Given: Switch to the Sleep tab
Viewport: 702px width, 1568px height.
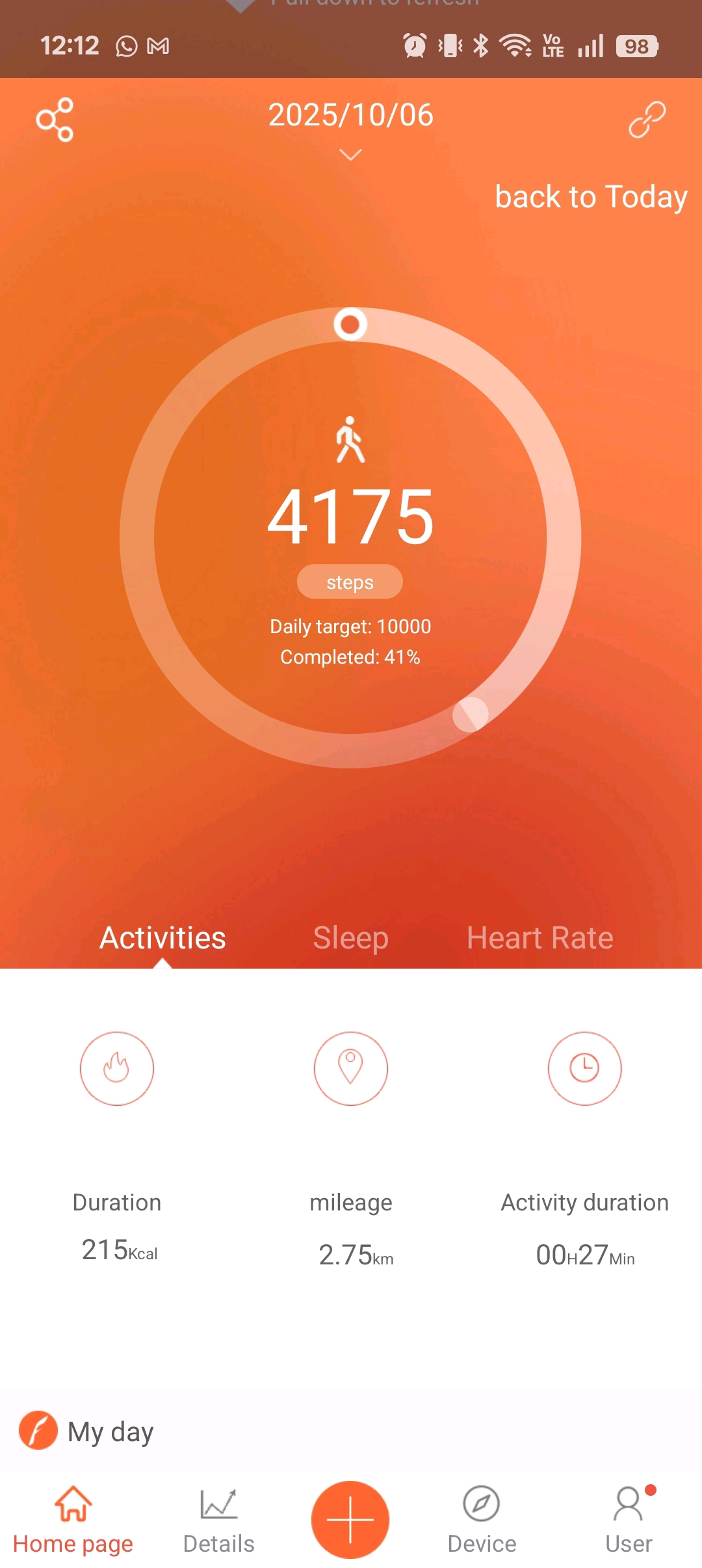Looking at the screenshot, I should click(x=350, y=937).
